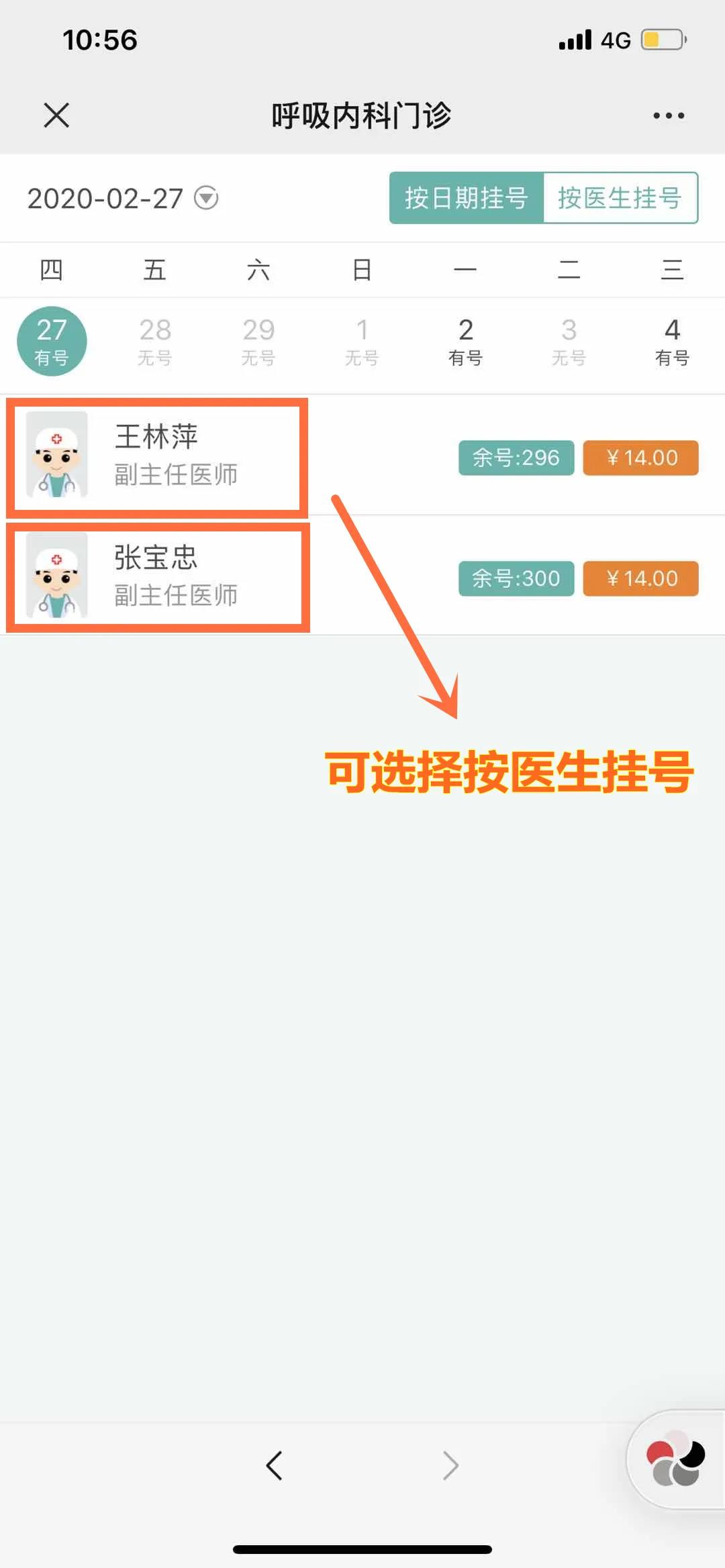Select date 28 无号

tap(155, 341)
